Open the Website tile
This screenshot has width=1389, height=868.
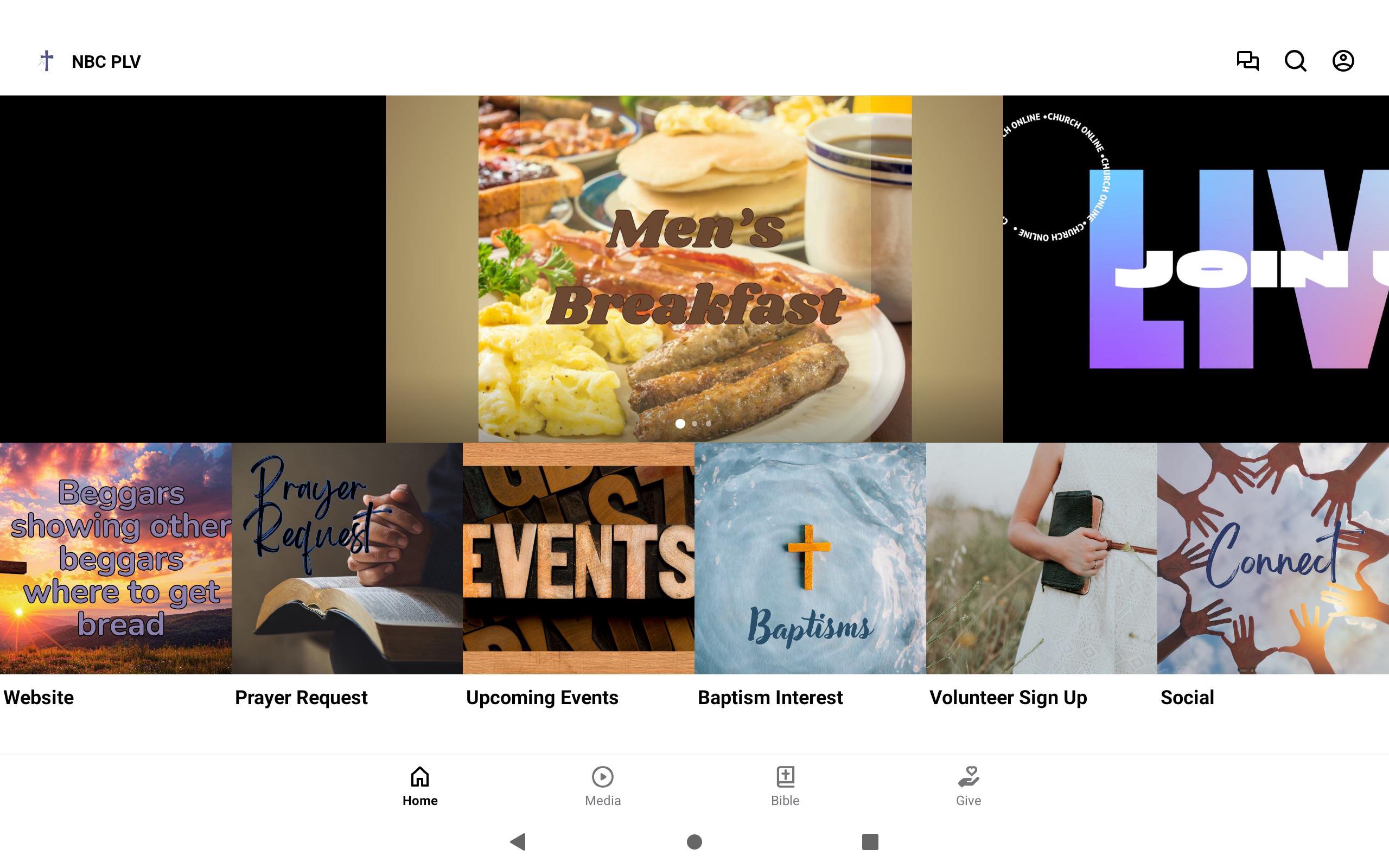[x=116, y=558]
